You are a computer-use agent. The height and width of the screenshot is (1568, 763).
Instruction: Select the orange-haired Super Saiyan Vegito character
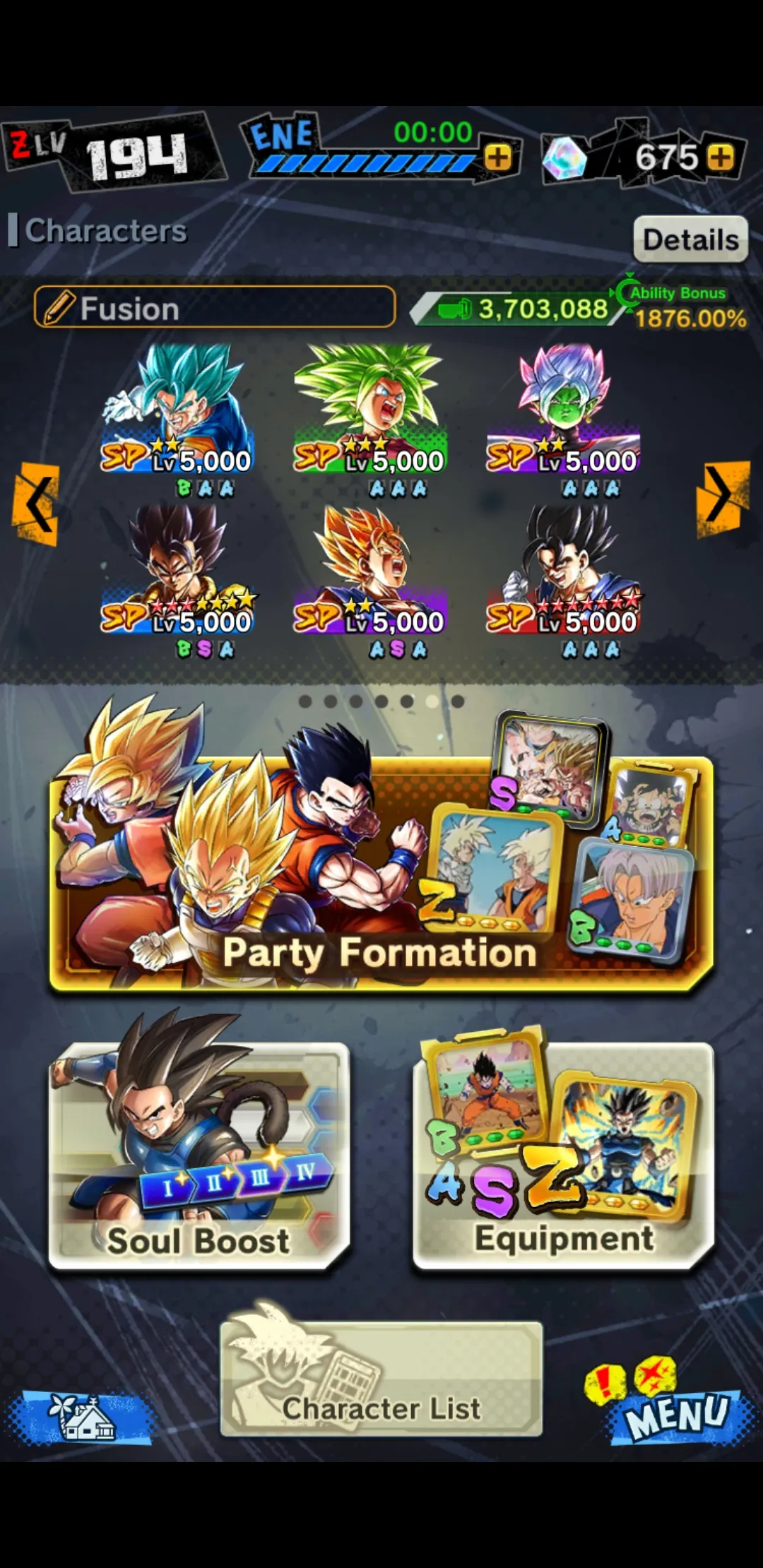click(370, 572)
